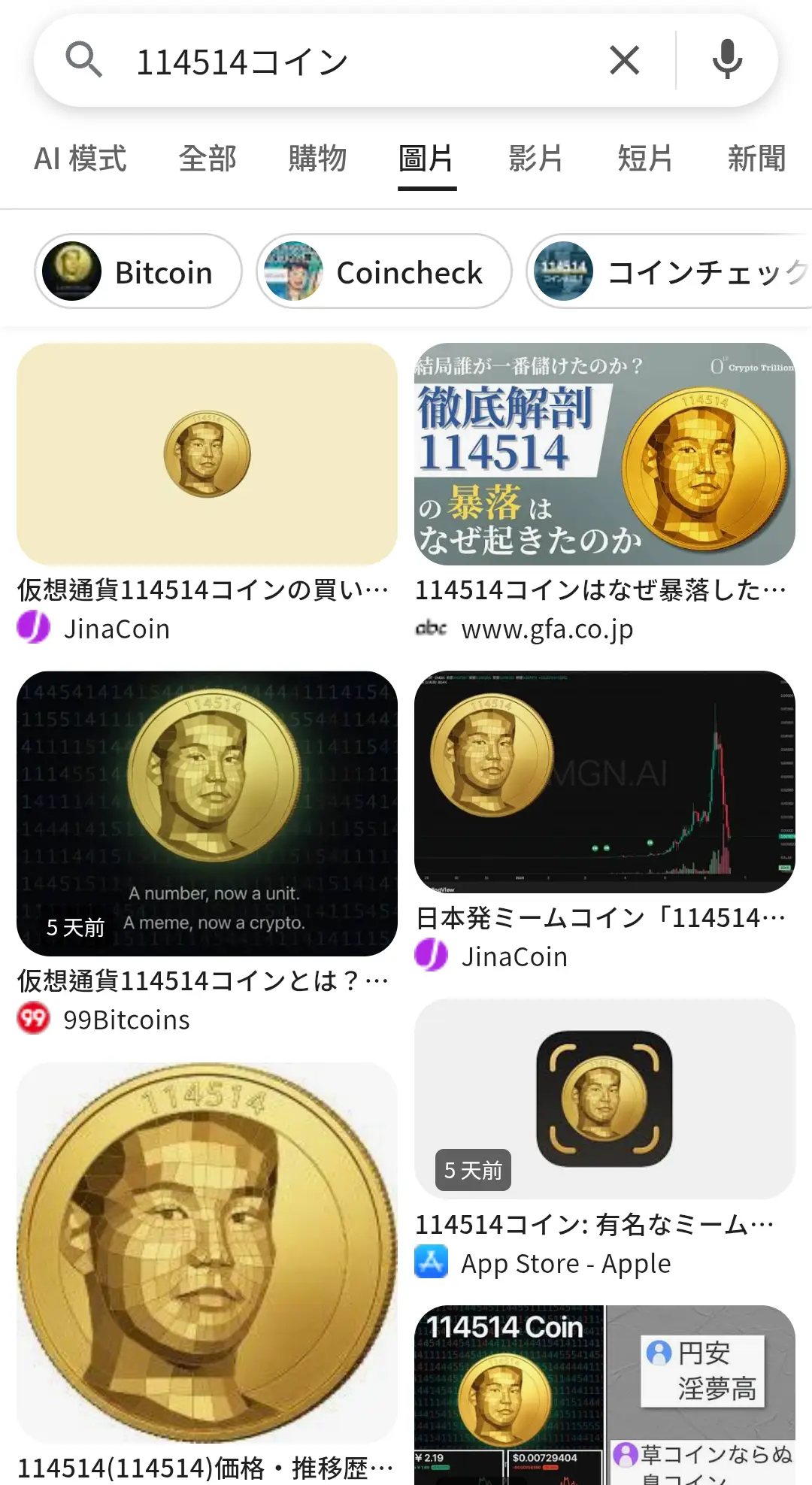Select the Bitcoin filter chip
The image size is (812, 1485).
pos(138,271)
